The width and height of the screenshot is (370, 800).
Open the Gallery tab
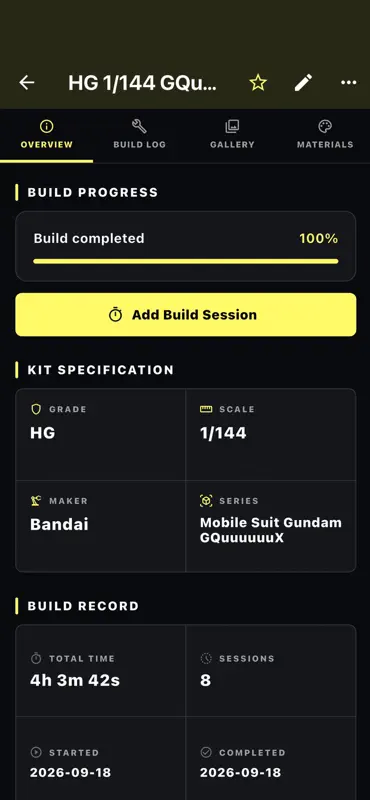click(x=232, y=135)
